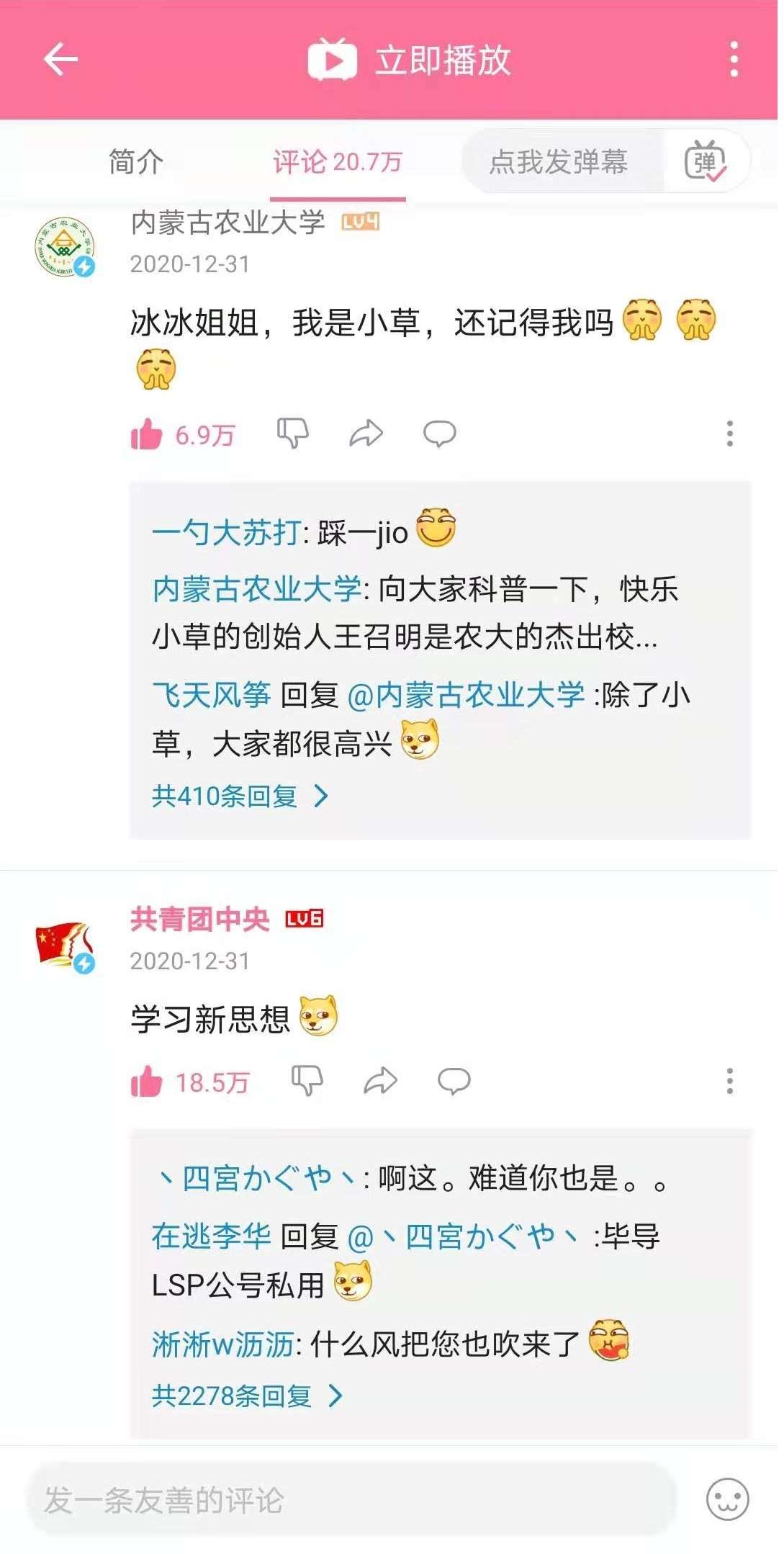Open more options for 内蒙古农业大学's comment
784x1554 pixels.
729,434
